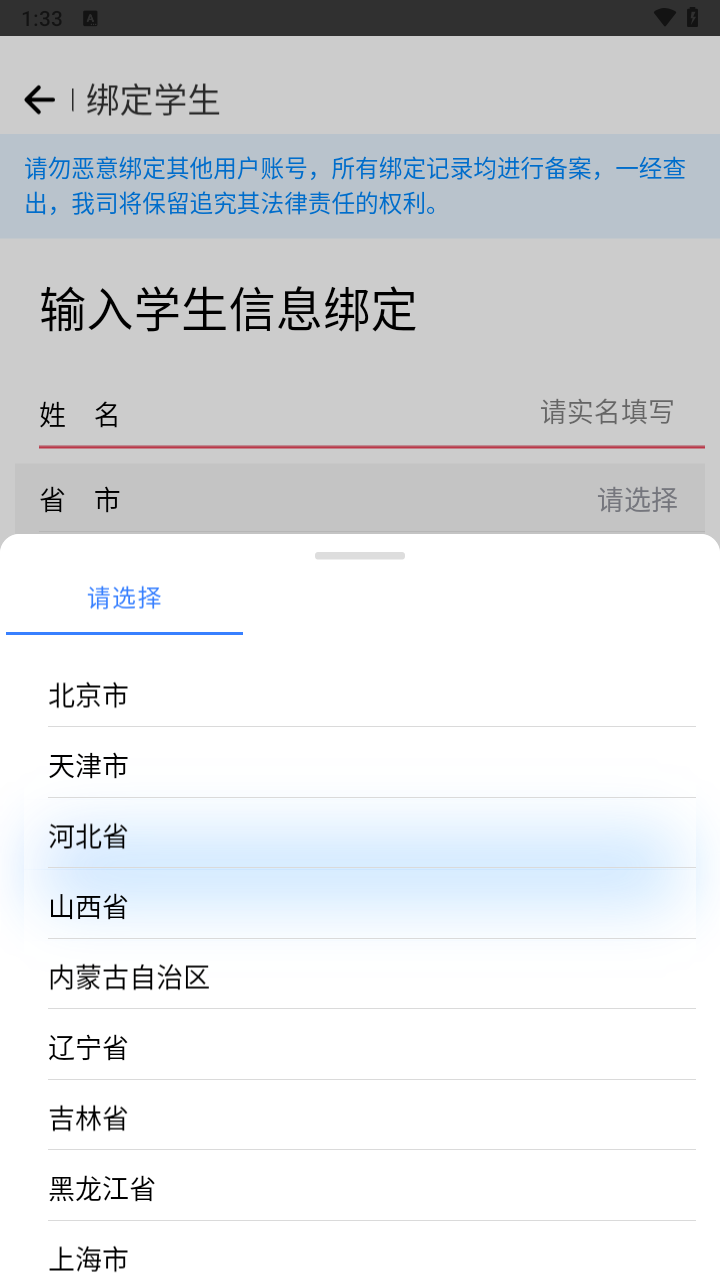This screenshot has width=720, height=1280.
Task: Tap the 姓名 name input field
Action: click(x=400, y=412)
